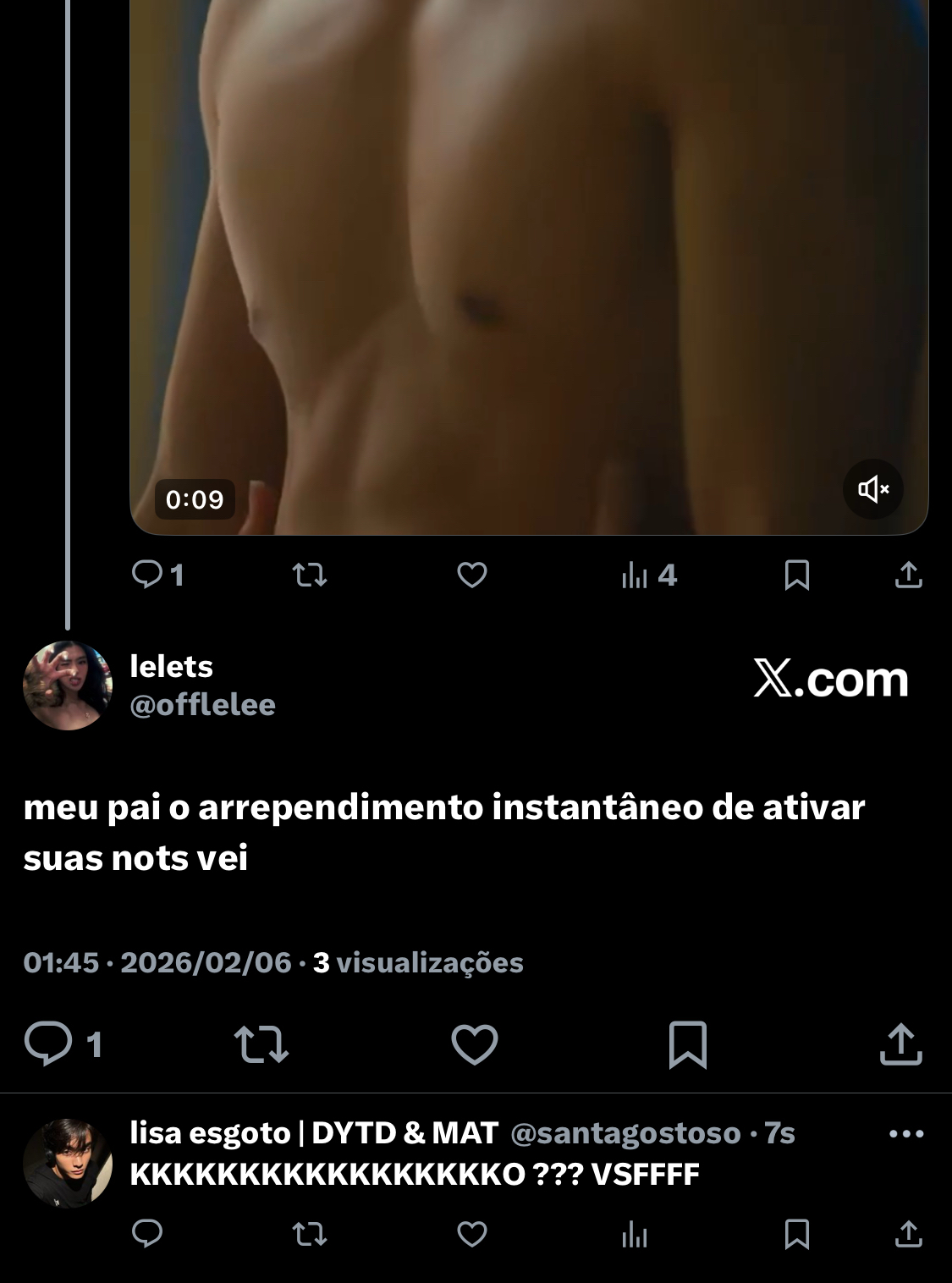The width and height of the screenshot is (952, 1283).
Task: Visit the @offlelee profile handle
Action: (x=202, y=704)
